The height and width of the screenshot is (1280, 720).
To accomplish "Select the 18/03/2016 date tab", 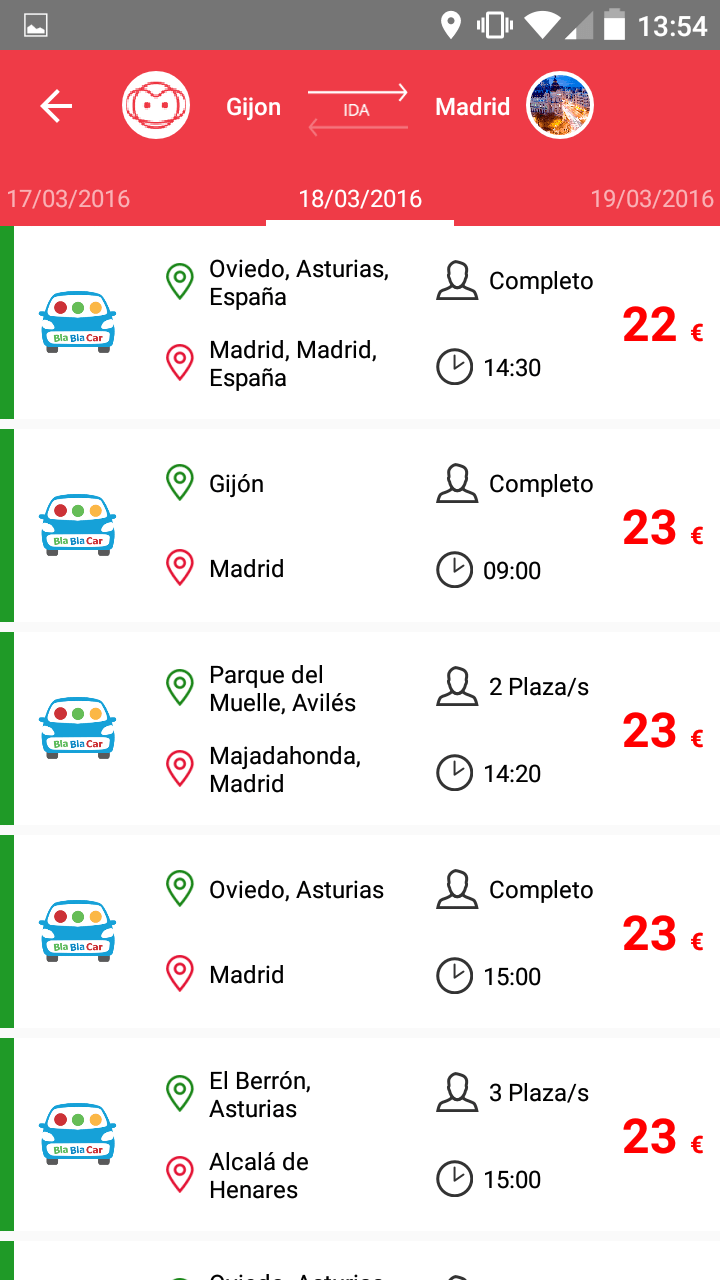I will tap(360, 198).
